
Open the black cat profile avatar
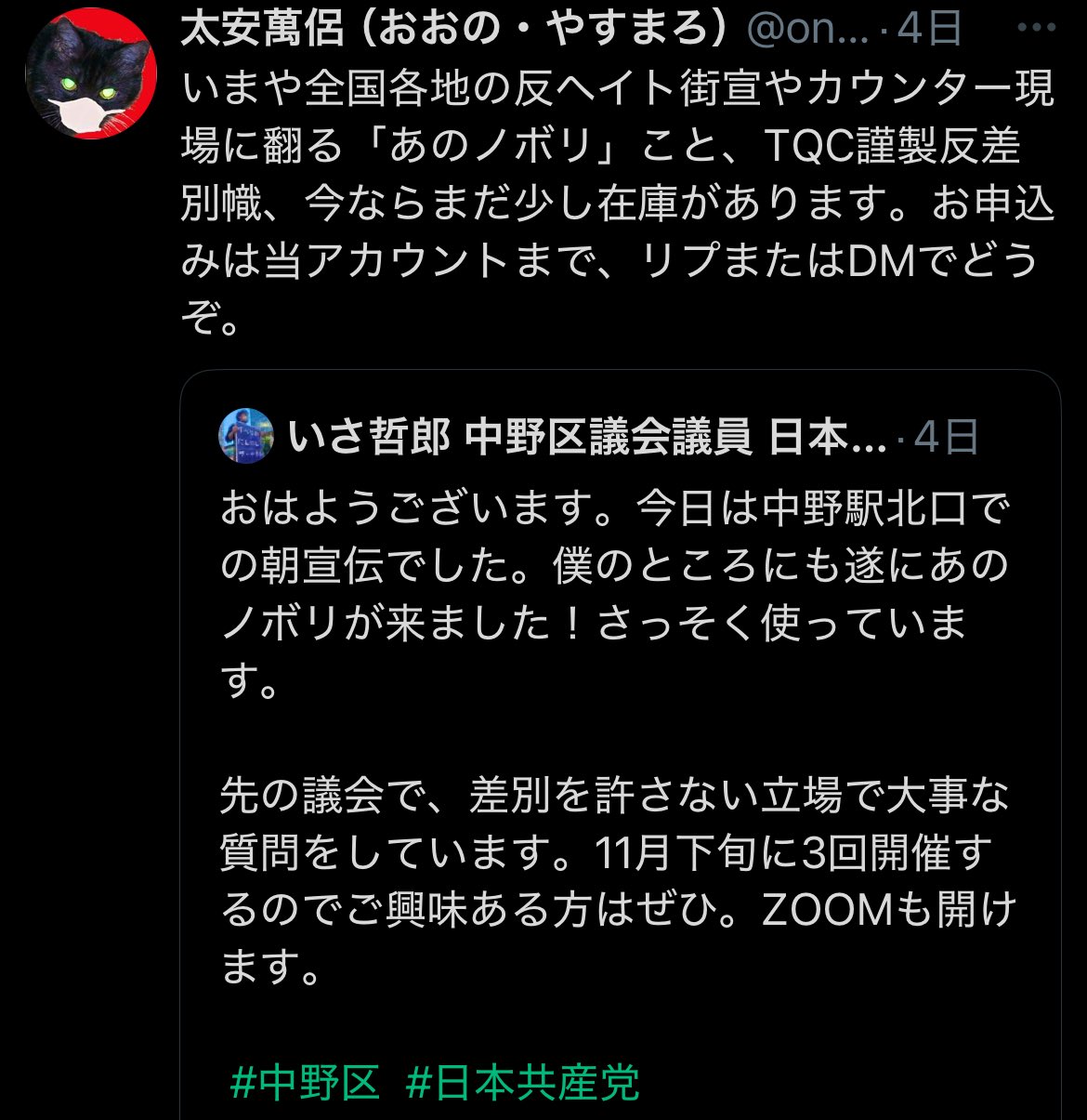pyautogui.click(x=90, y=72)
